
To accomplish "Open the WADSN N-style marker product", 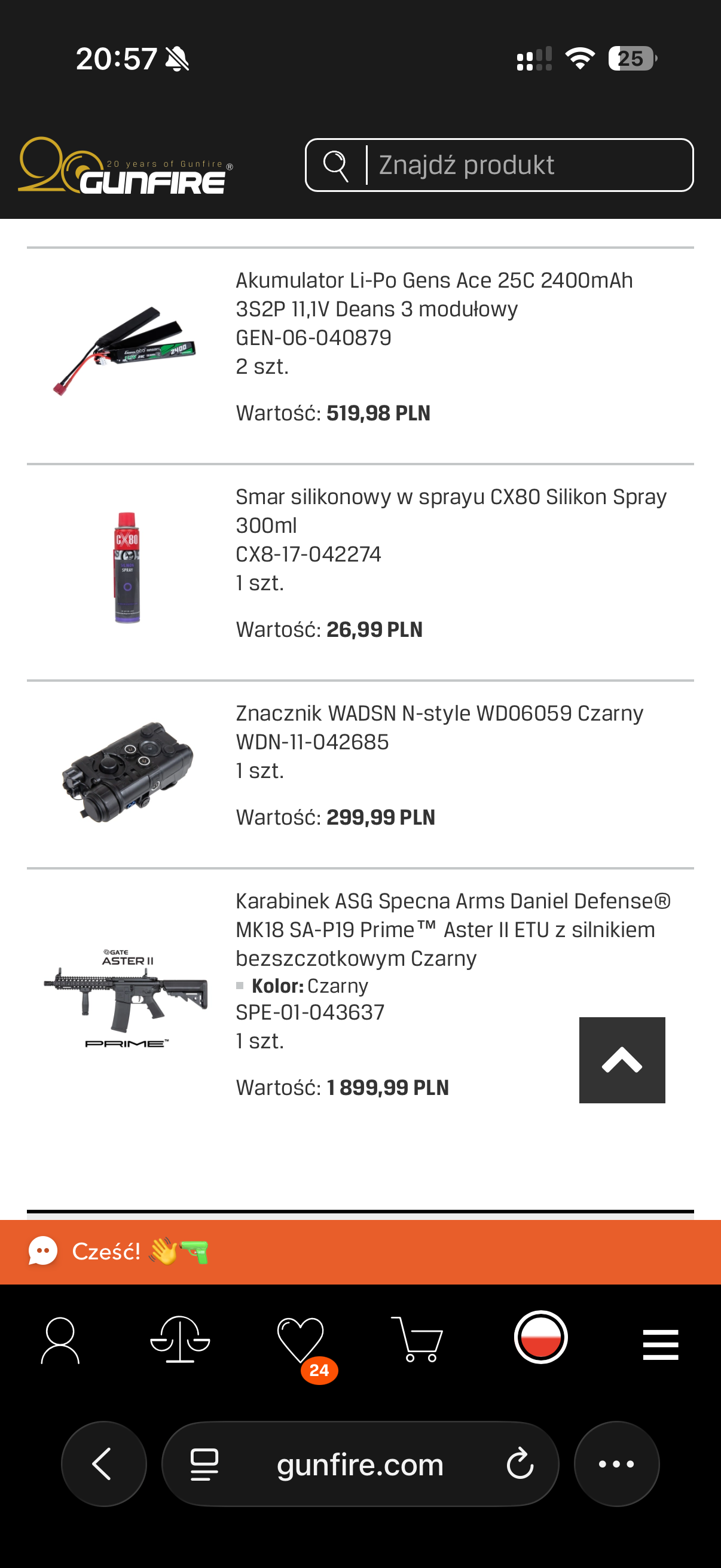I will click(x=439, y=713).
